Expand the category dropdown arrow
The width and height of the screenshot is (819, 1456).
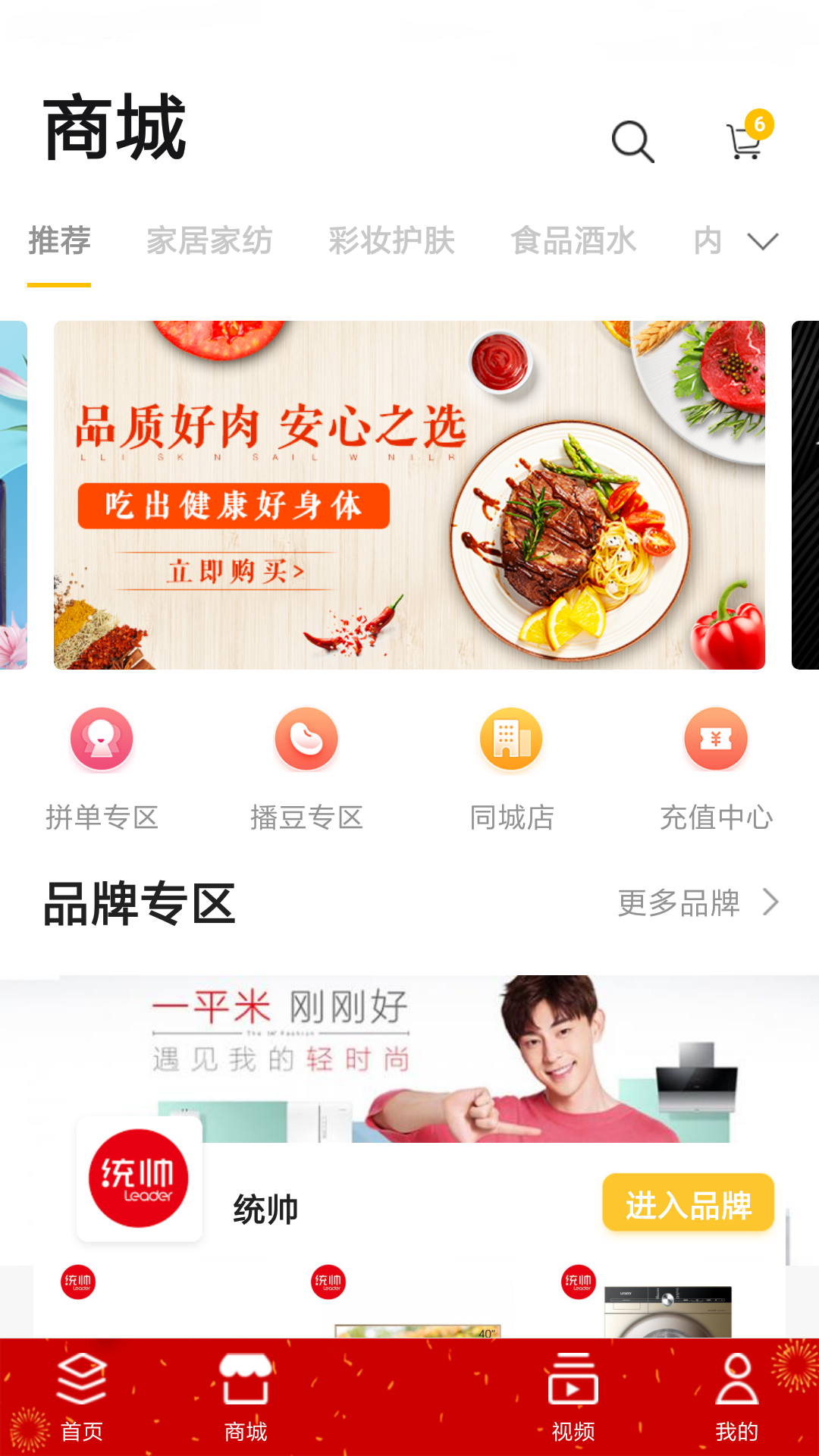pos(762,241)
